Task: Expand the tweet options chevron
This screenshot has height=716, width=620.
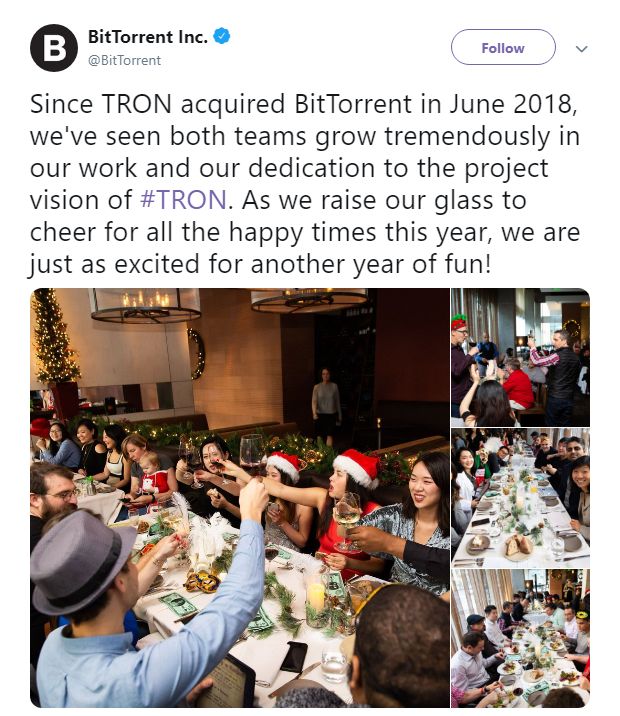Action: click(x=582, y=48)
